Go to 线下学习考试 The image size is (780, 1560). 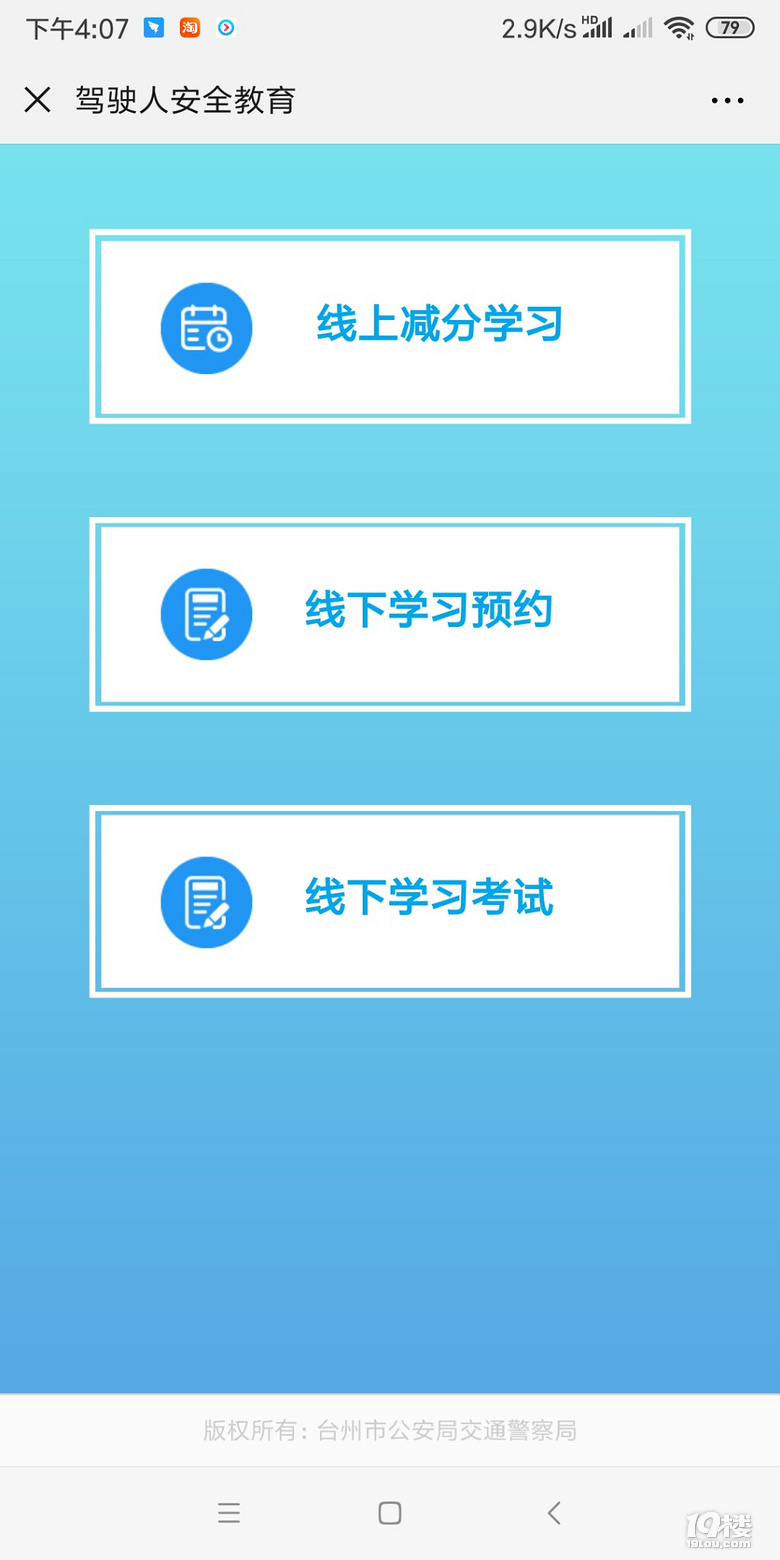pos(390,901)
